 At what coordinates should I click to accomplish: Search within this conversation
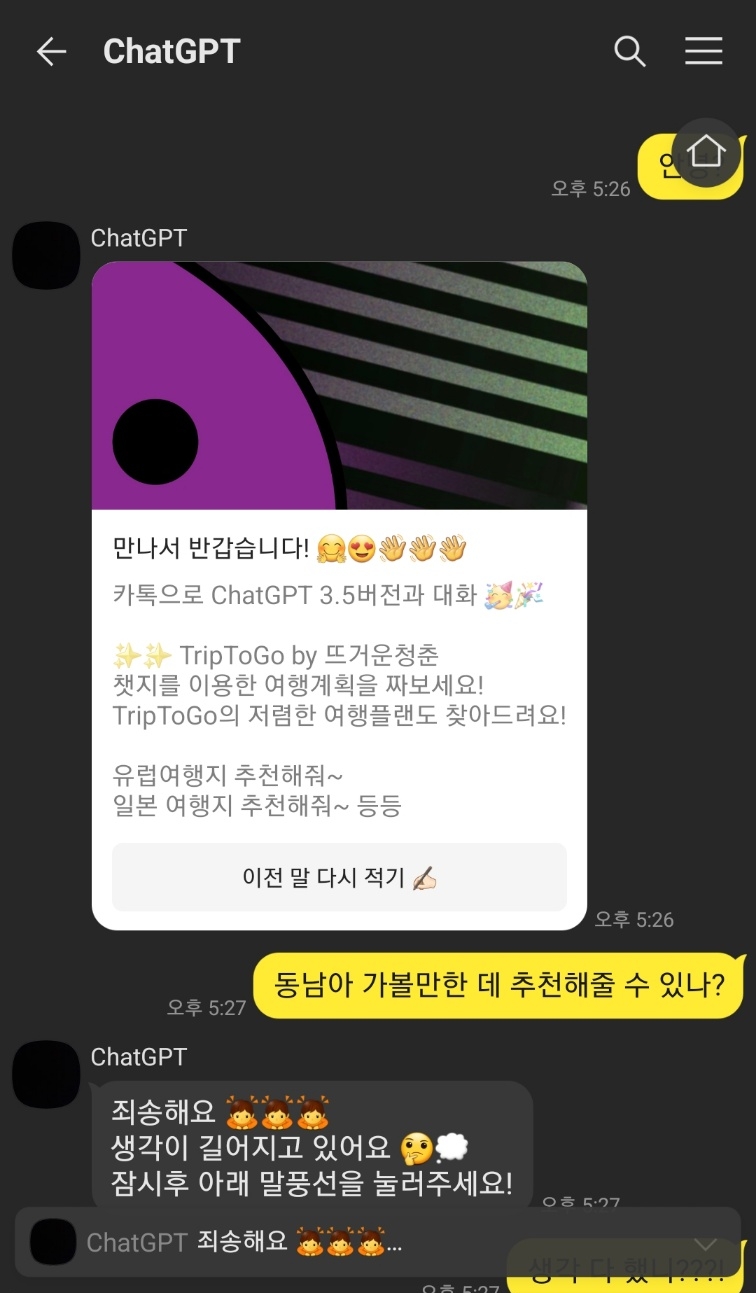[x=629, y=52]
